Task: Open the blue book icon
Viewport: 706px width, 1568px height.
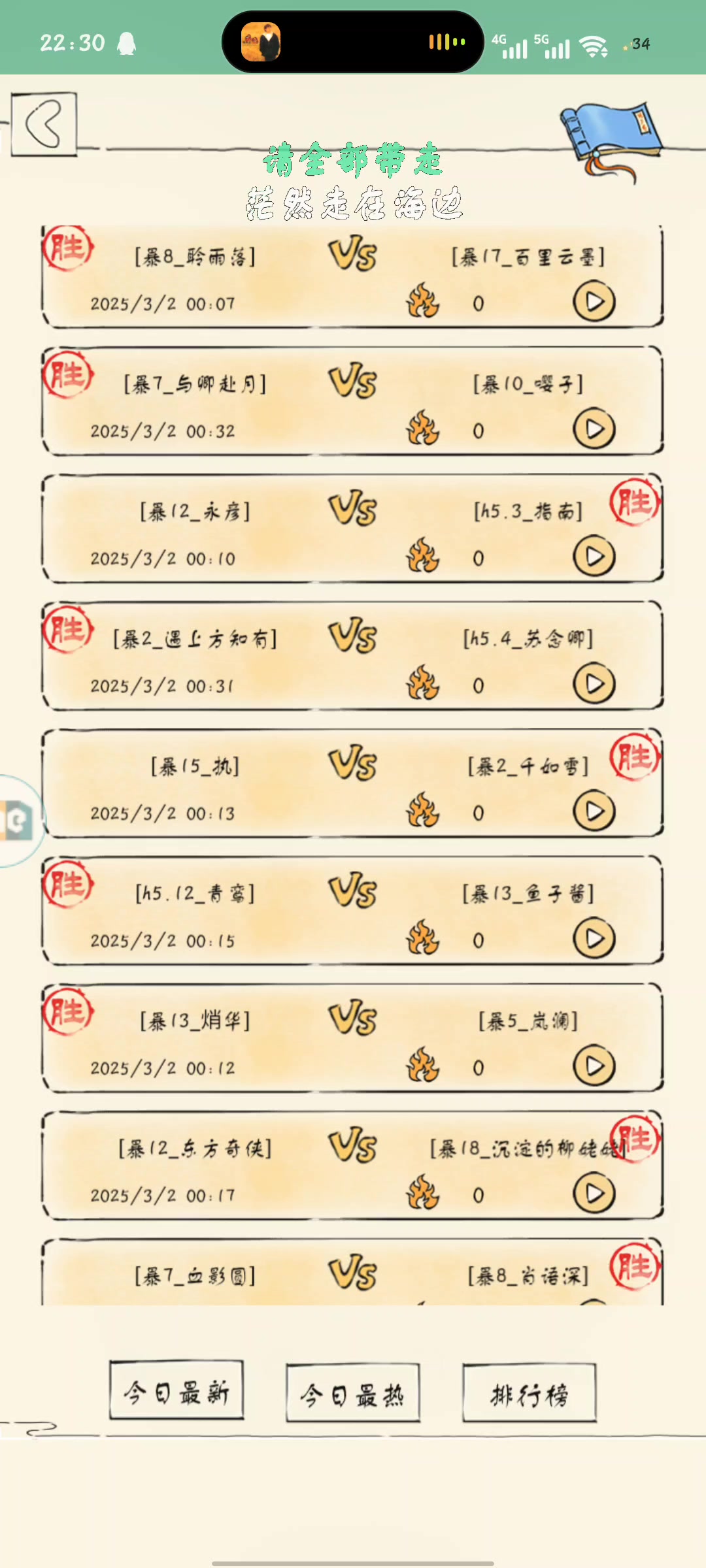Action: tap(611, 138)
